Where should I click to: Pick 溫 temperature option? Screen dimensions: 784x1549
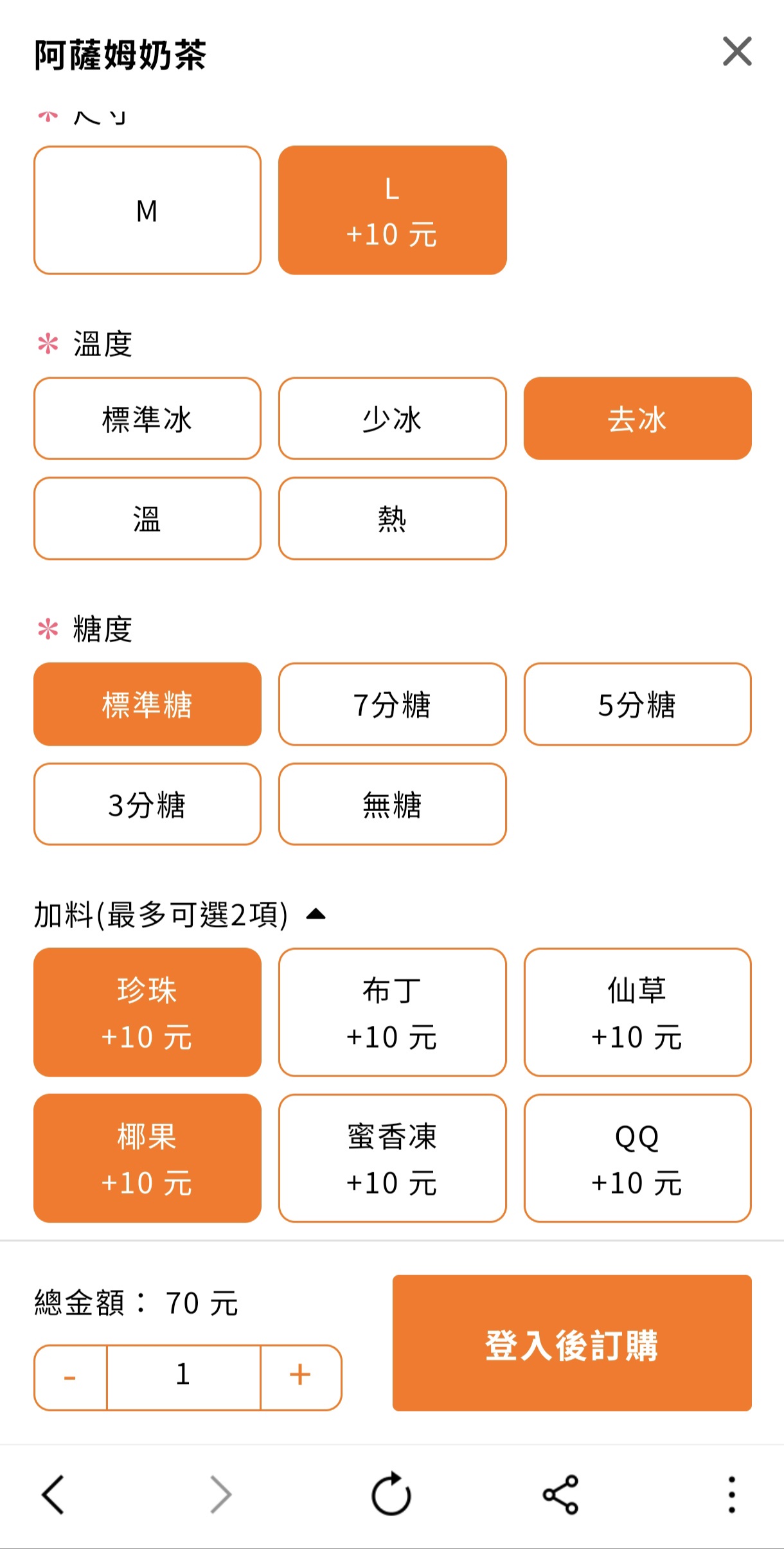147,518
